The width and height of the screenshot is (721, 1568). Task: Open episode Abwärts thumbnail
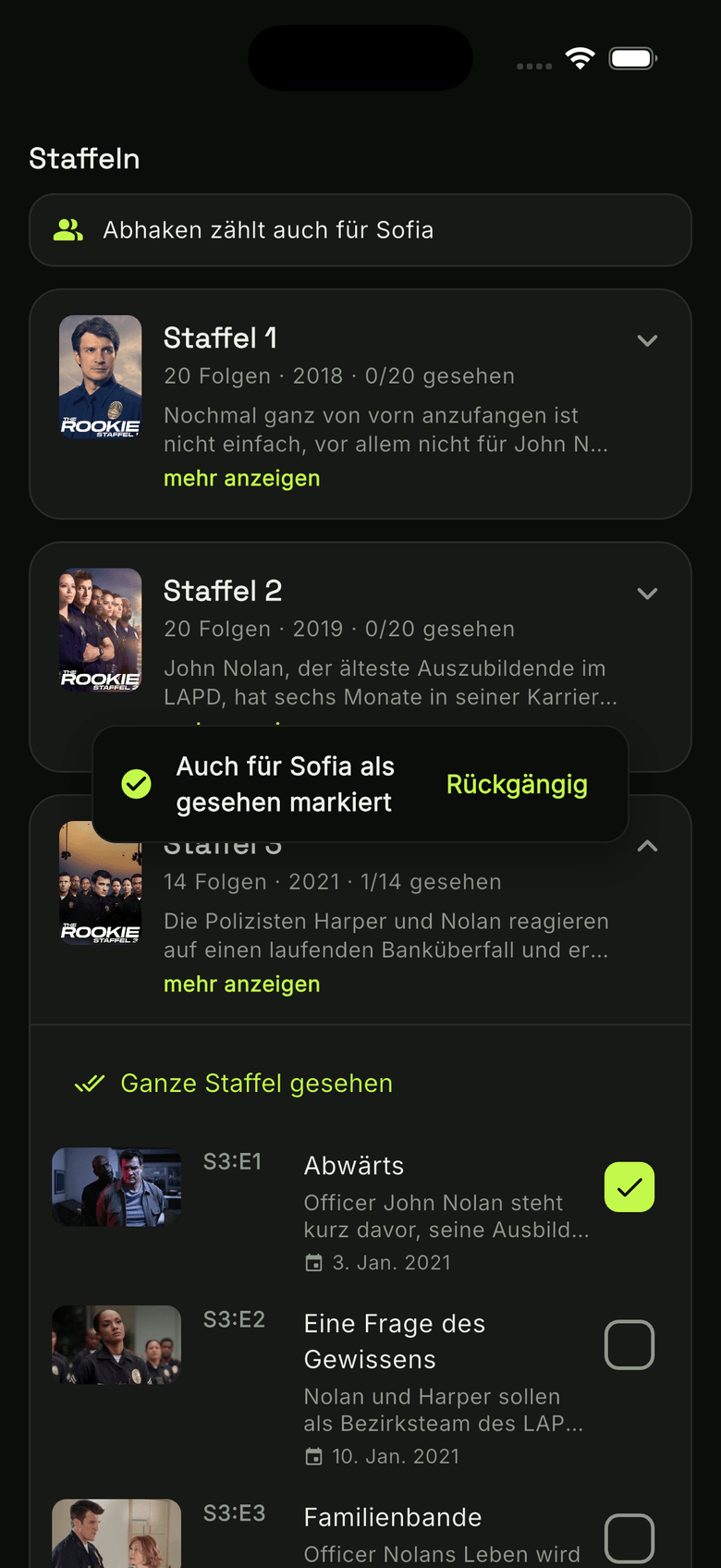click(x=116, y=1187)
